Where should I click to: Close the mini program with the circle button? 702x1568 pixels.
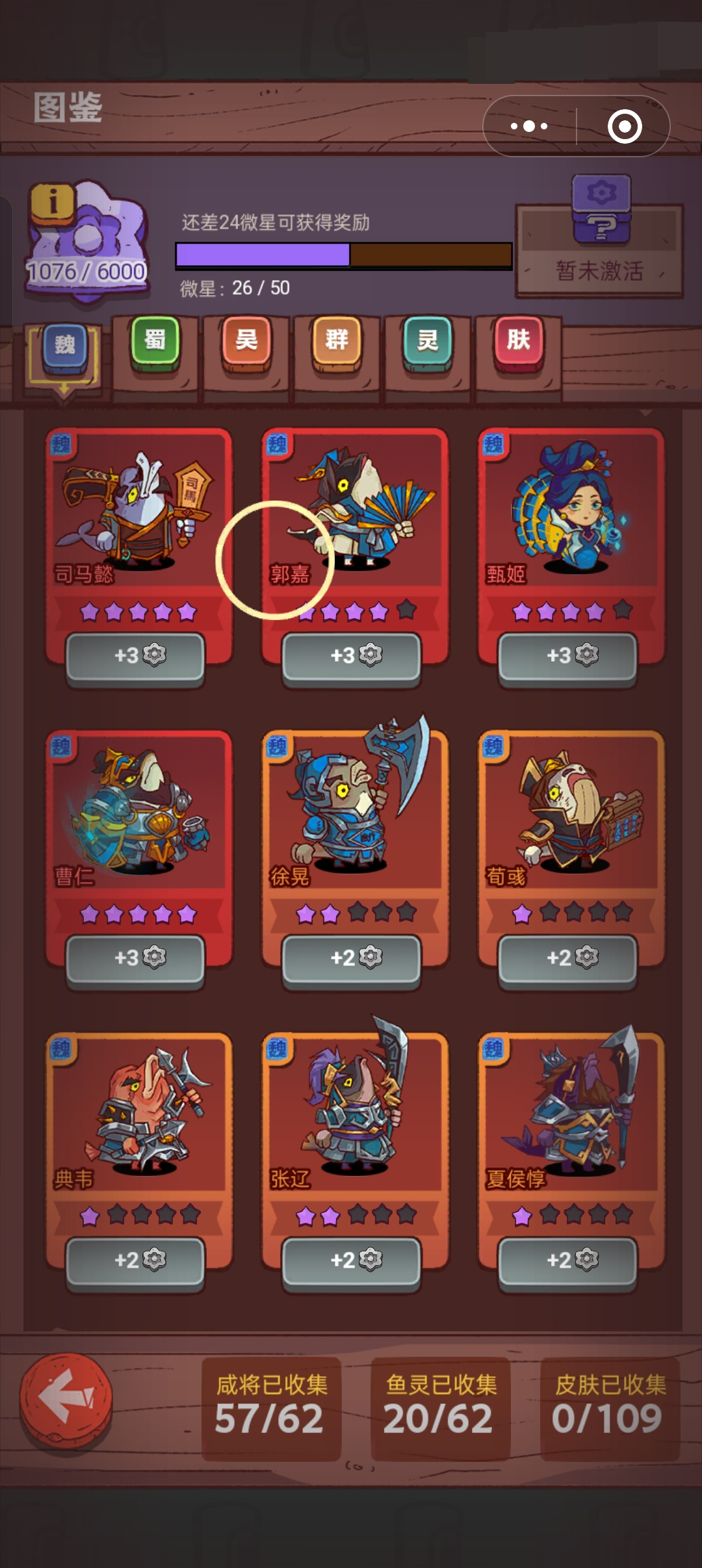pyautogui.click(x=625, y=126)
